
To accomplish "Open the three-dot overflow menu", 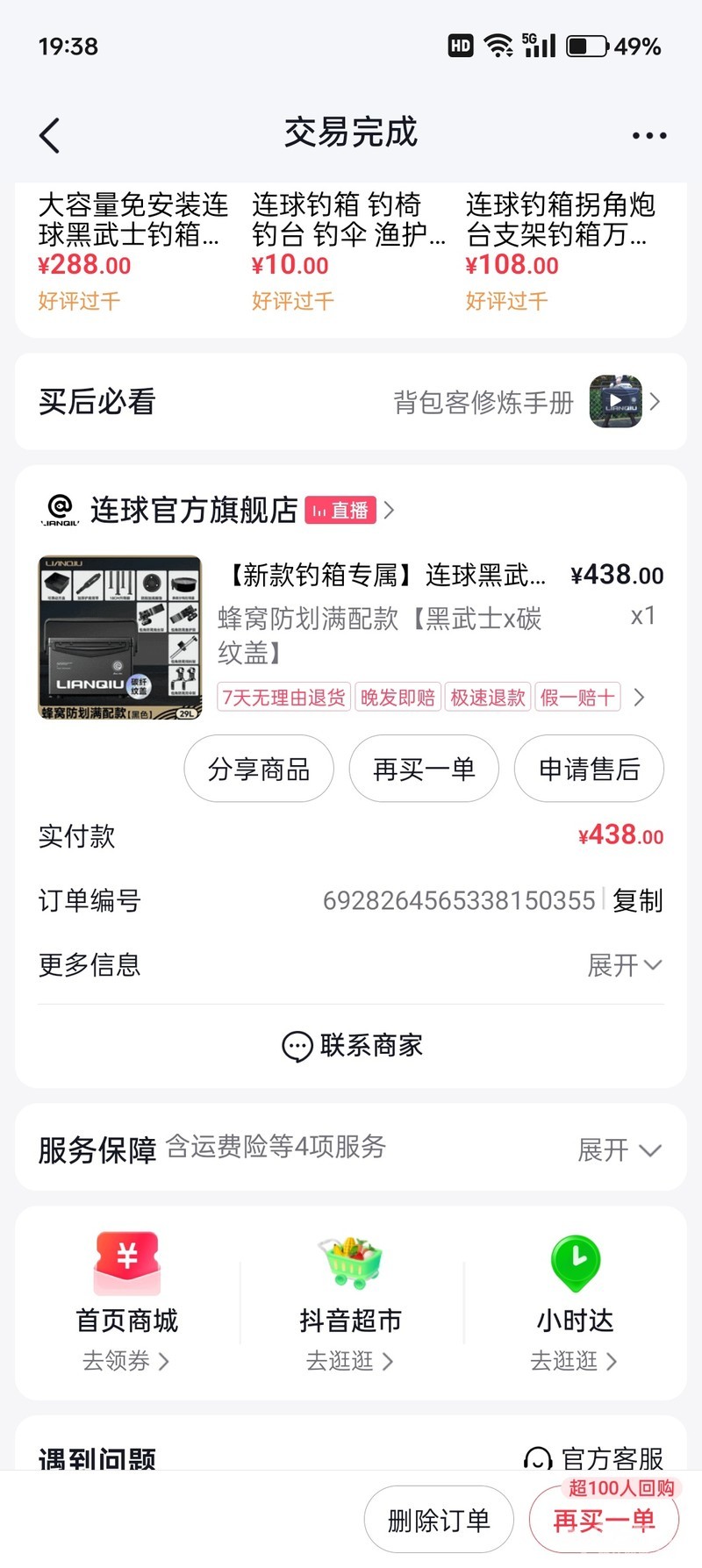I will (x=648, y=136).
